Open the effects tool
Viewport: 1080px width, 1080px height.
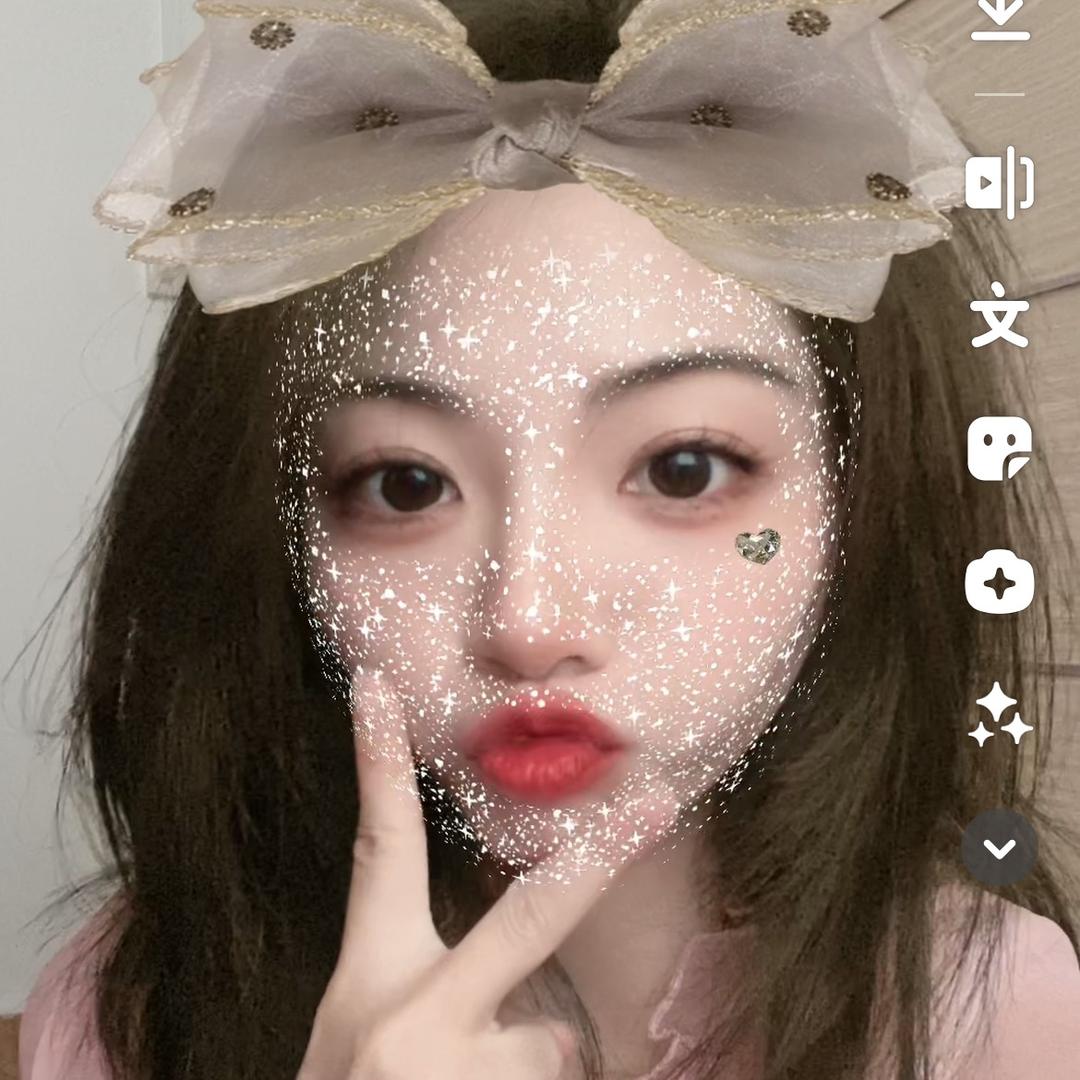(x=999, y=581)
